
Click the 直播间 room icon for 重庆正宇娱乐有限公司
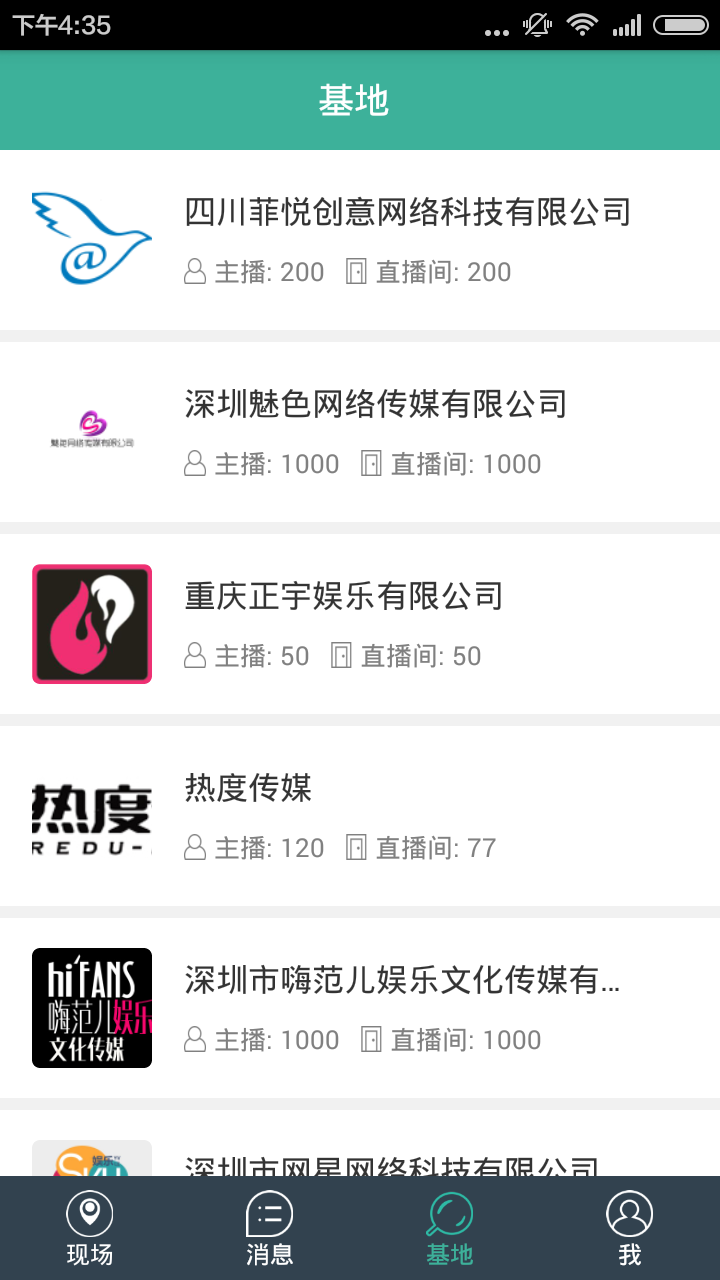coord(340,656)
